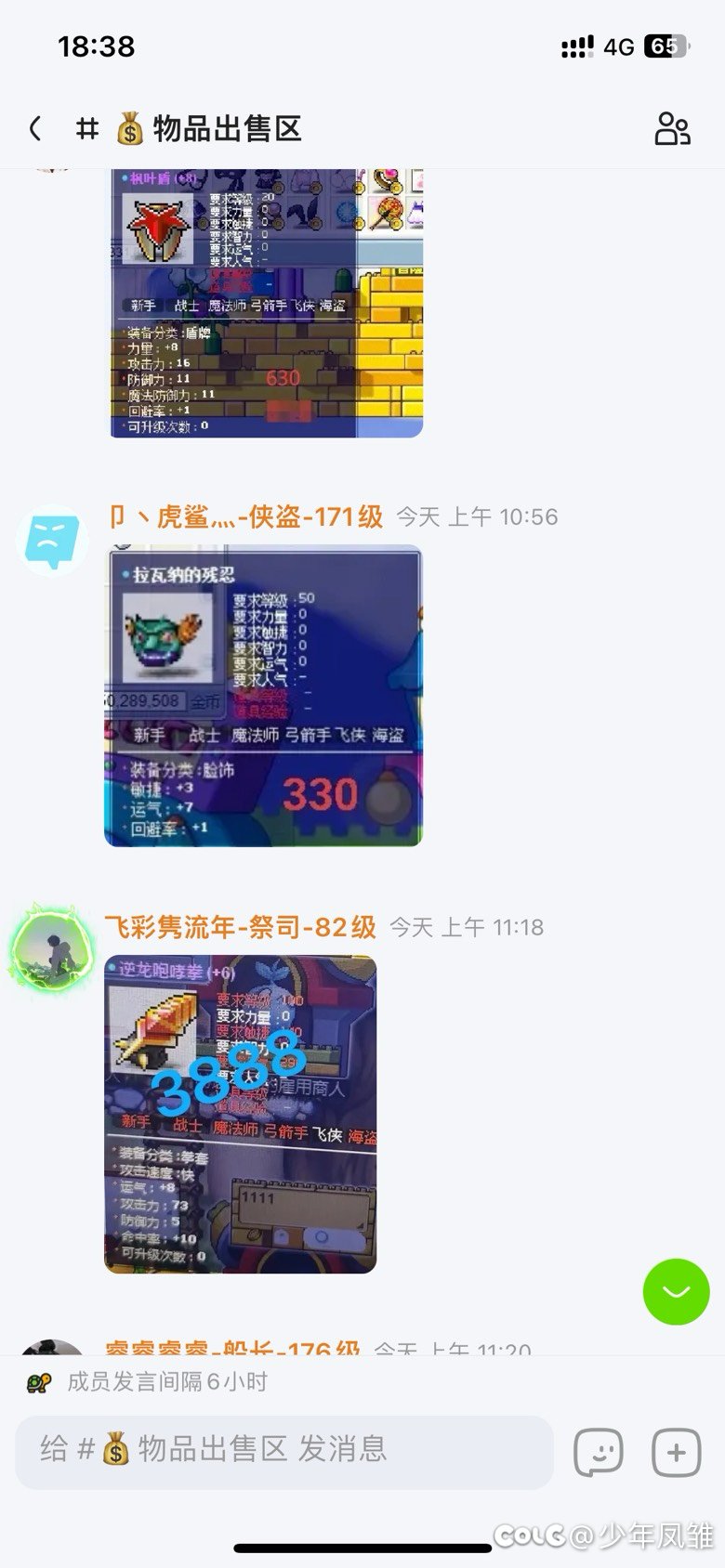View 飞彩隽流年's avatar profile
The height and width of the screenshot is (1568, 725).
(52, 948)
